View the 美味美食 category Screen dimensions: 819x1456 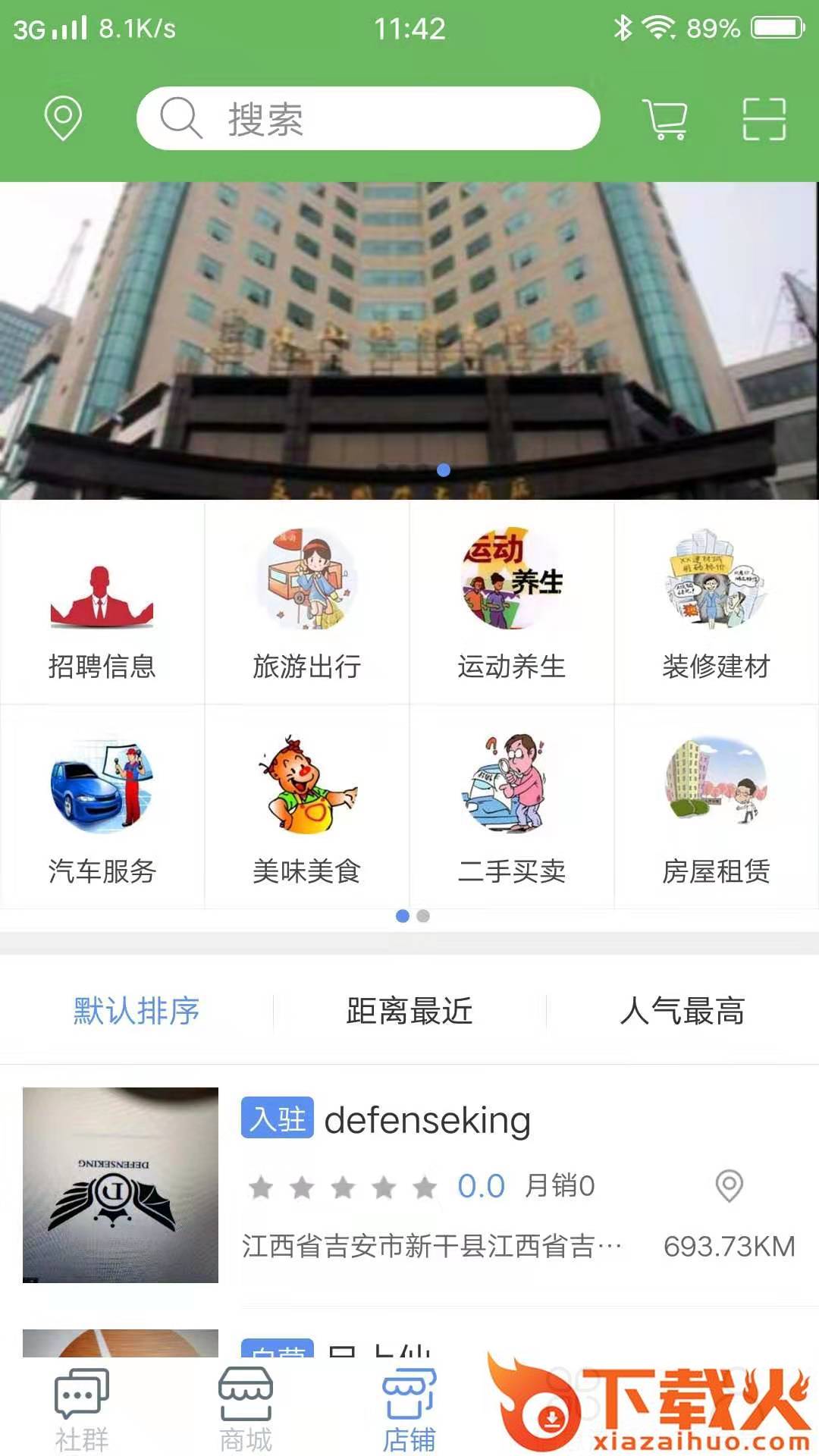tap(307, 808)
